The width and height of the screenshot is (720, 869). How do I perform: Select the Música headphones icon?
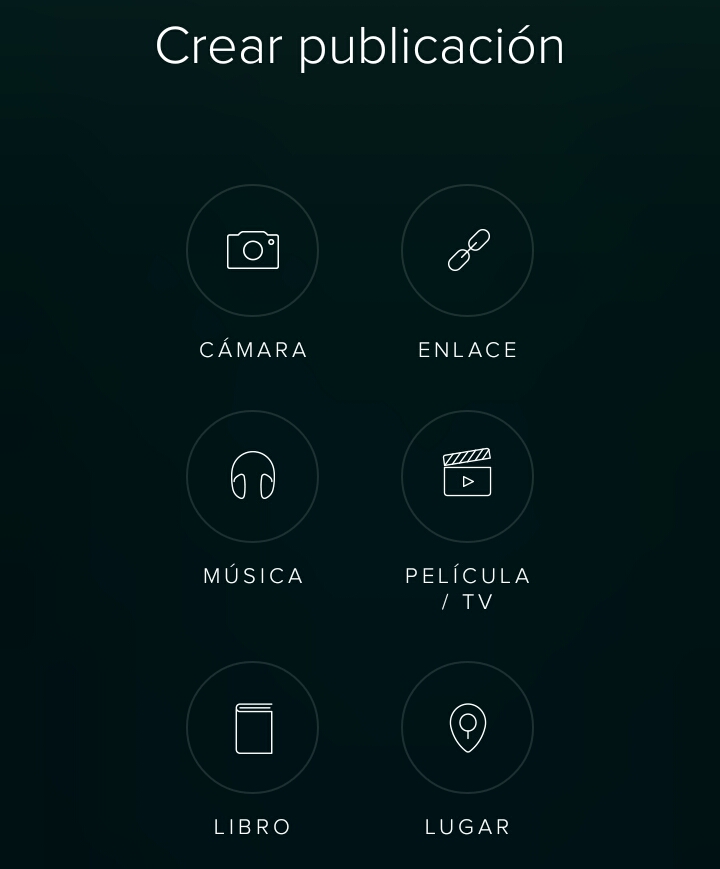[x=252, y=477]
